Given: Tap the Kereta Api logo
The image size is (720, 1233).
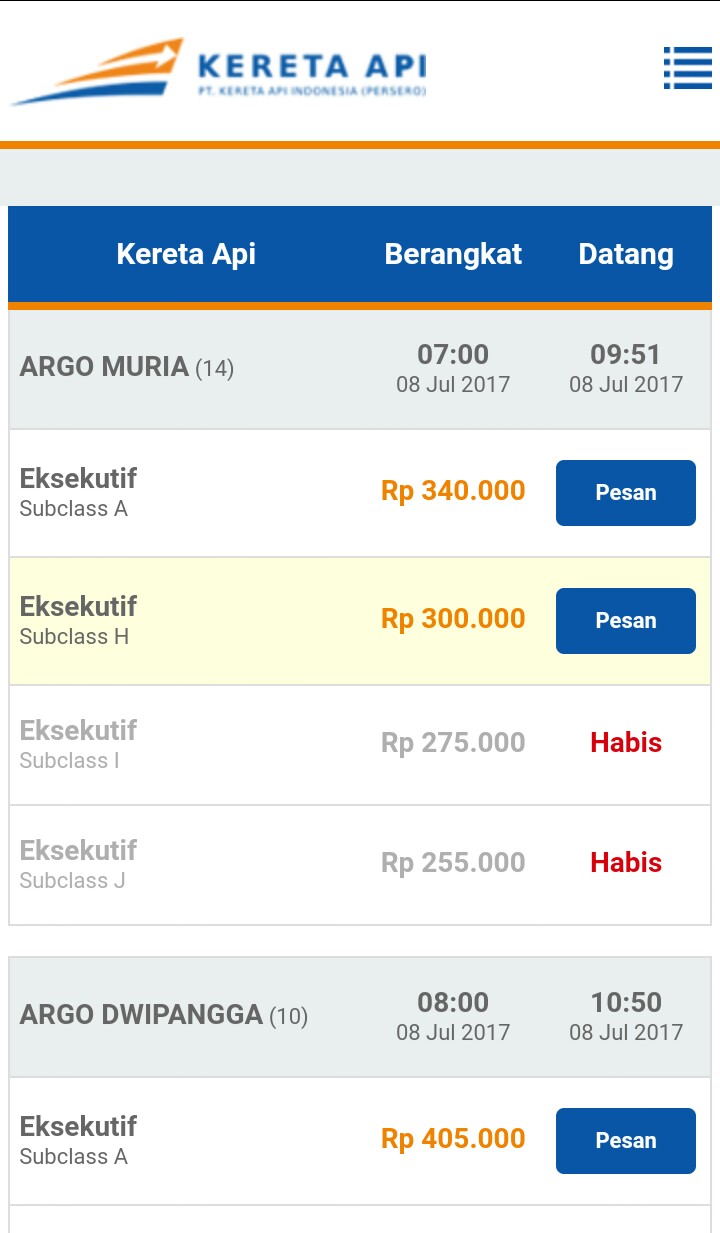Looking at the screenshot, I should [x=218, y=72].
